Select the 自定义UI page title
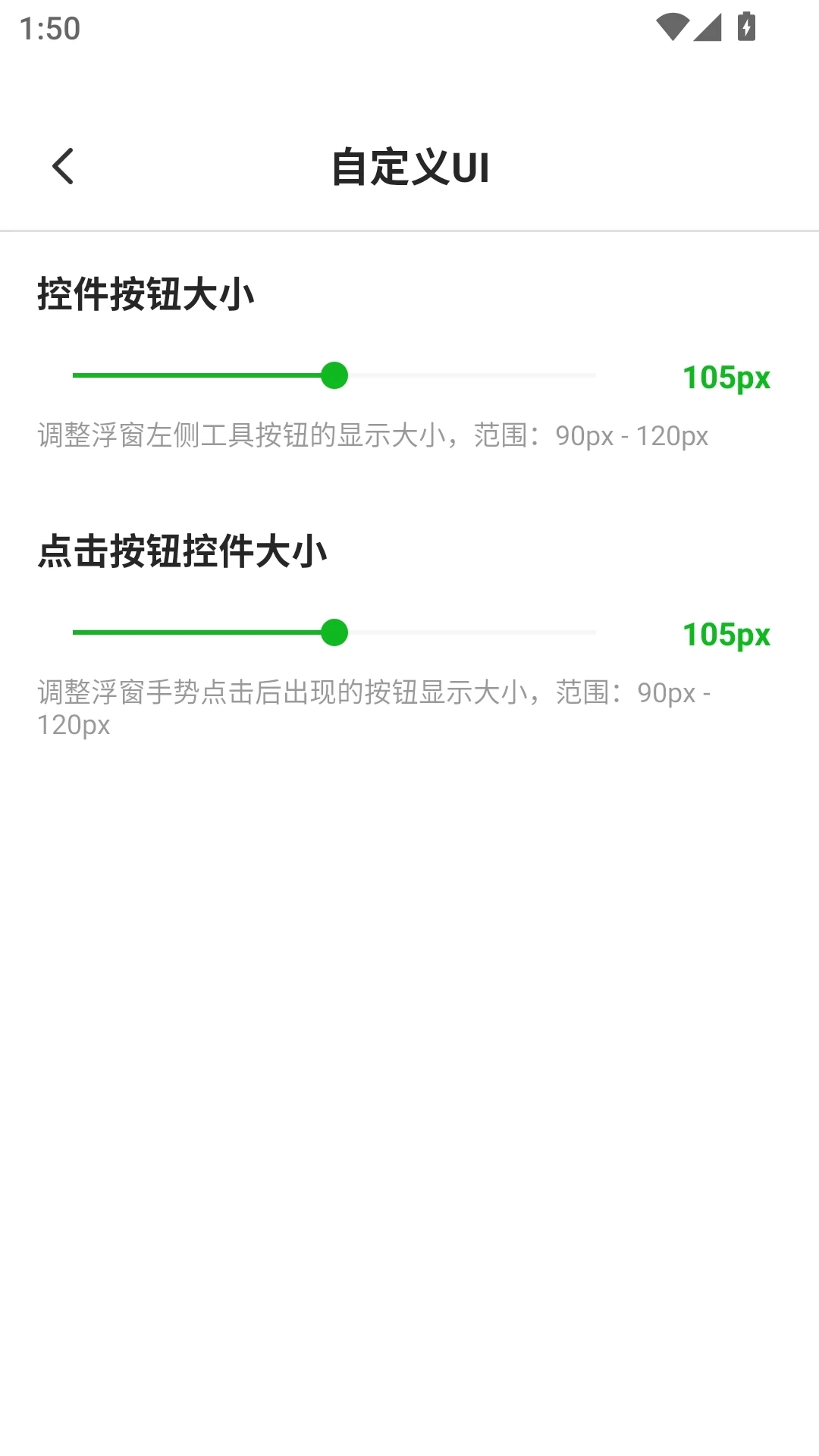Viewport: 819px width, 1456px height. (x=409, y=166)
